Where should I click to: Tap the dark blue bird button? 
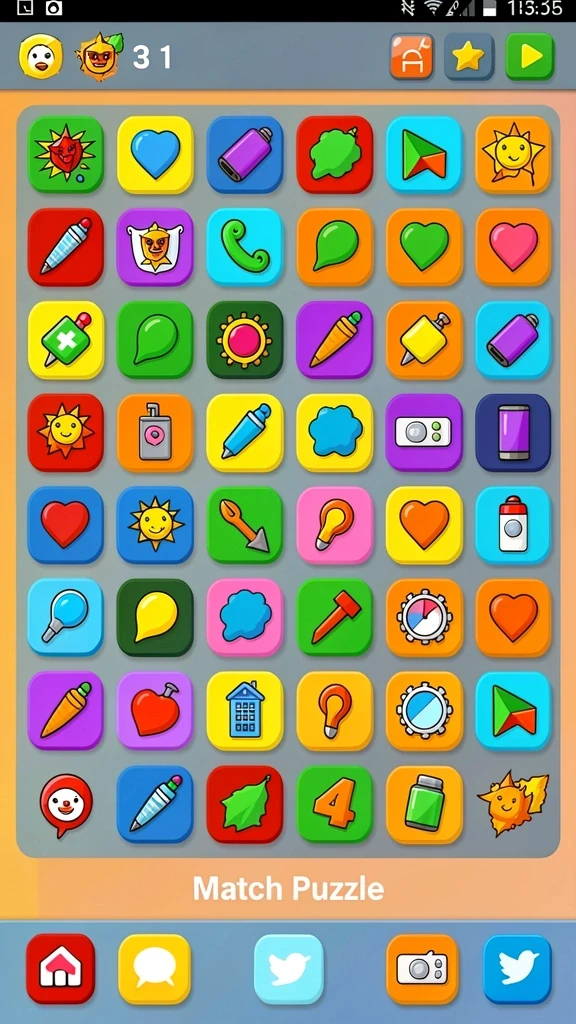(x=517, y=968)
